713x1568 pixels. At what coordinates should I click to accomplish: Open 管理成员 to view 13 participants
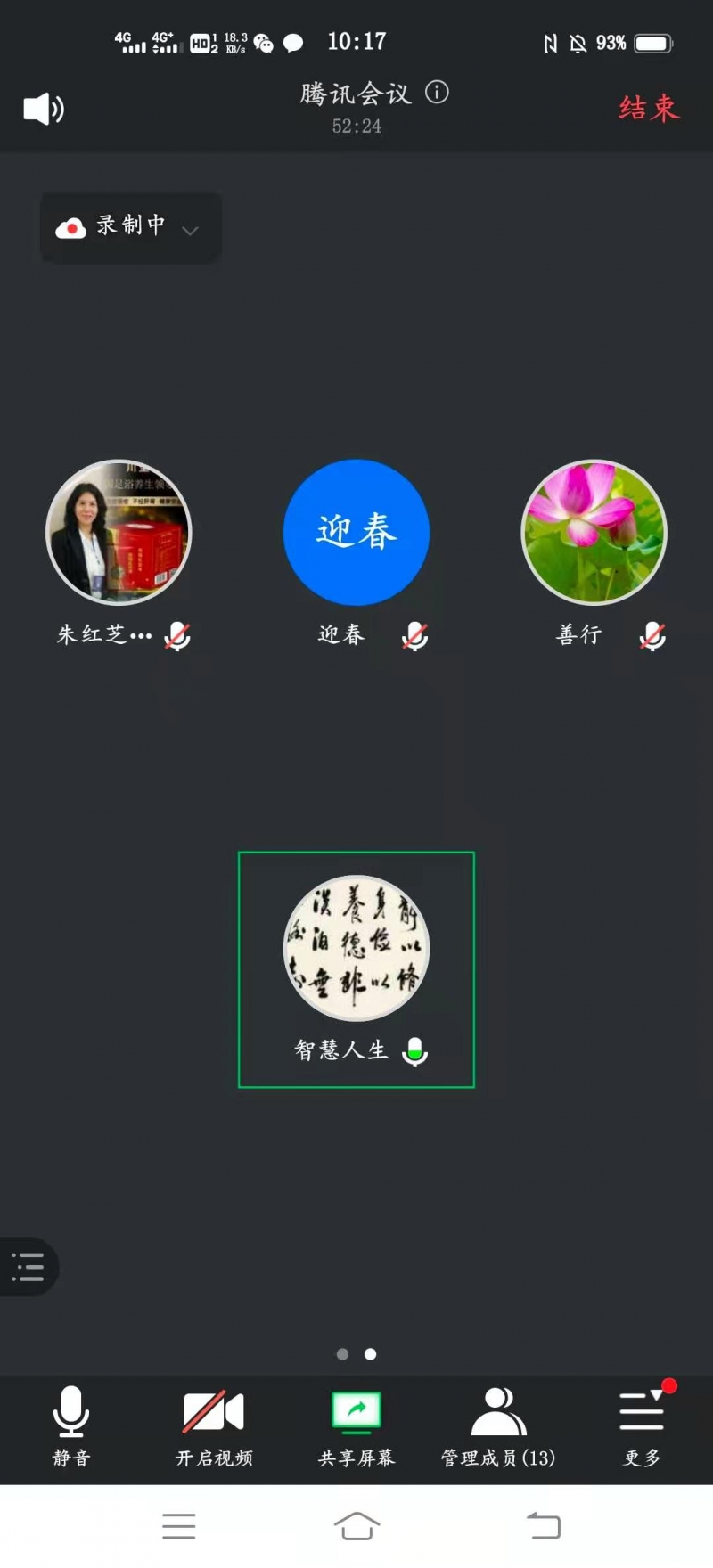[496, 1425]
